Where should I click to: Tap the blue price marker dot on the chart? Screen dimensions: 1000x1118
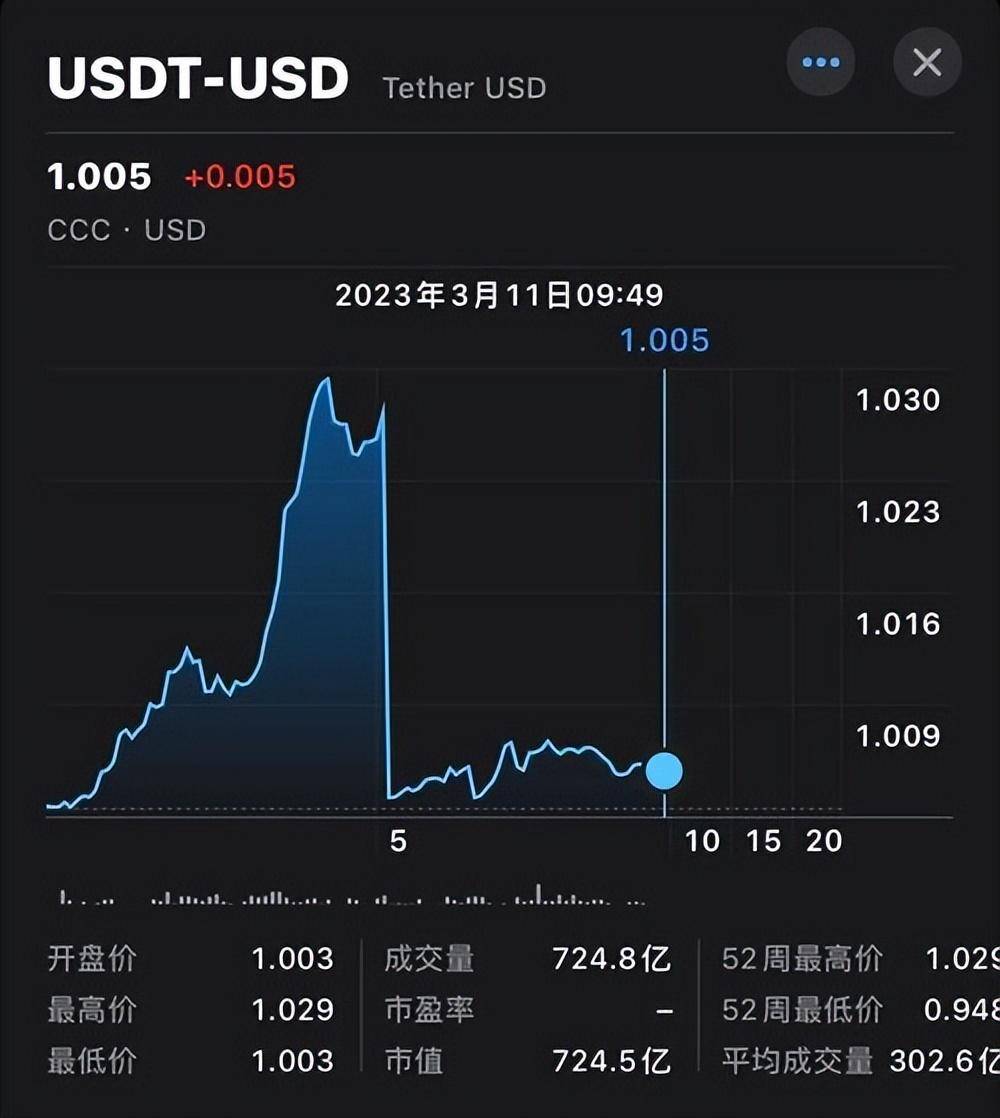click(664, 771)
